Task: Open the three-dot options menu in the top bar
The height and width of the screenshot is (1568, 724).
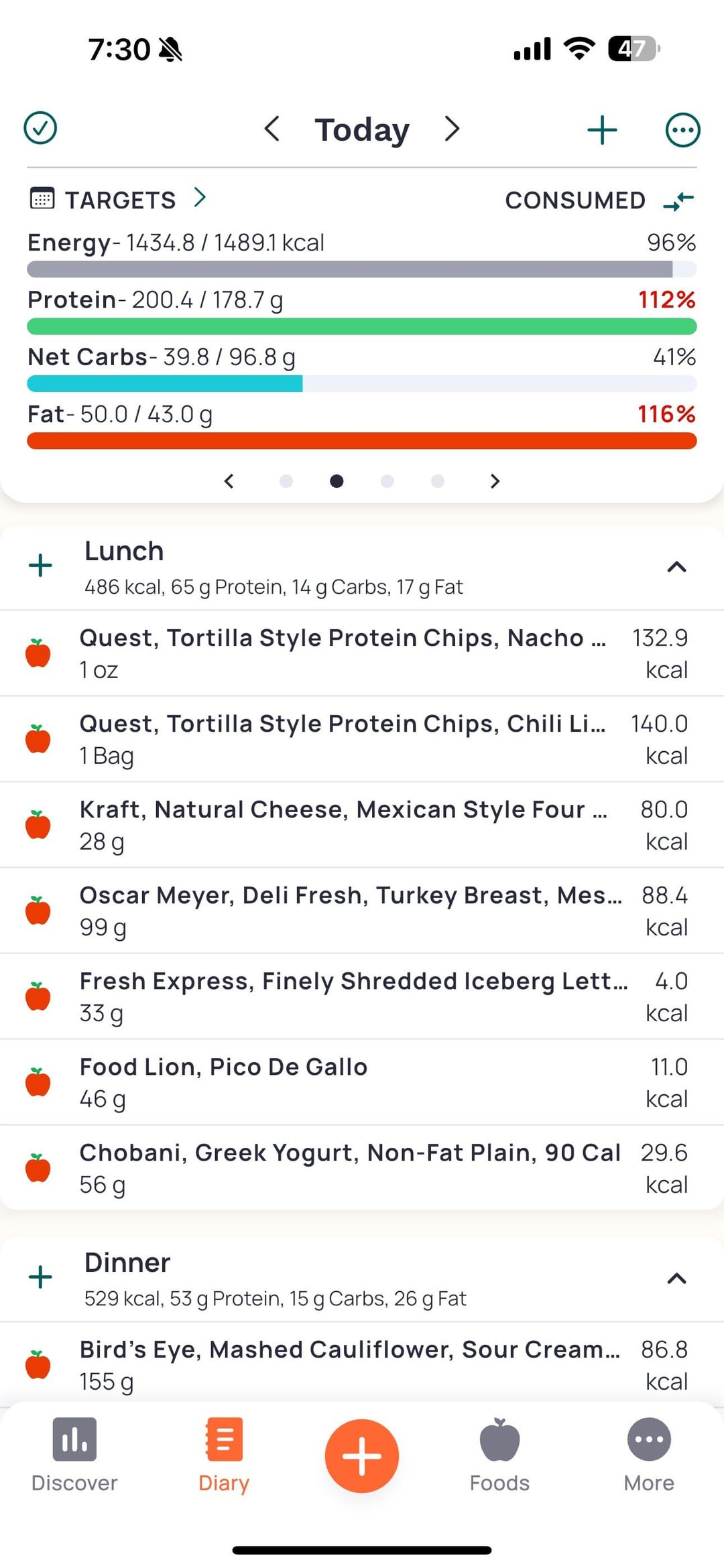Action: 682,129
